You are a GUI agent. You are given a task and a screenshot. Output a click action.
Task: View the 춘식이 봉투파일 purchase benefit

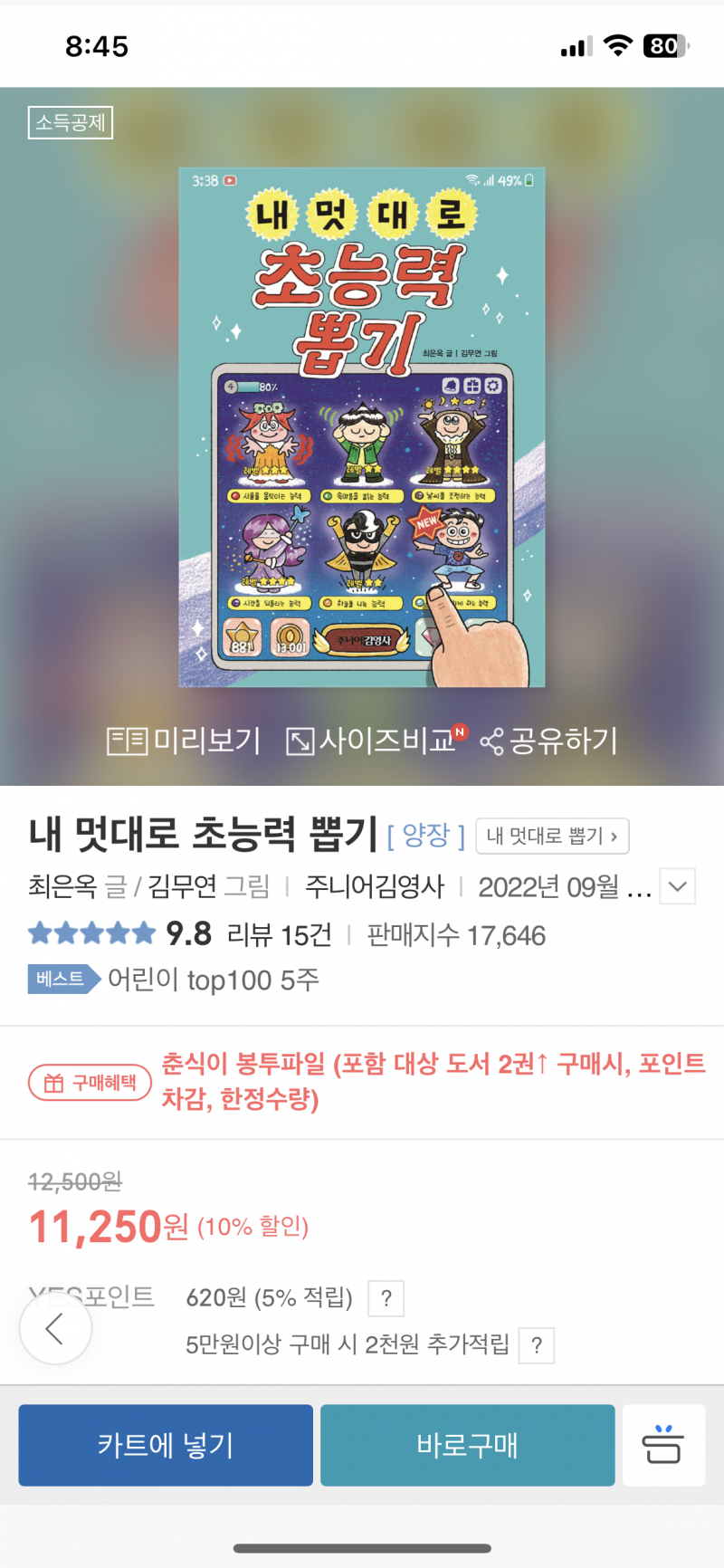[433, 1081]
